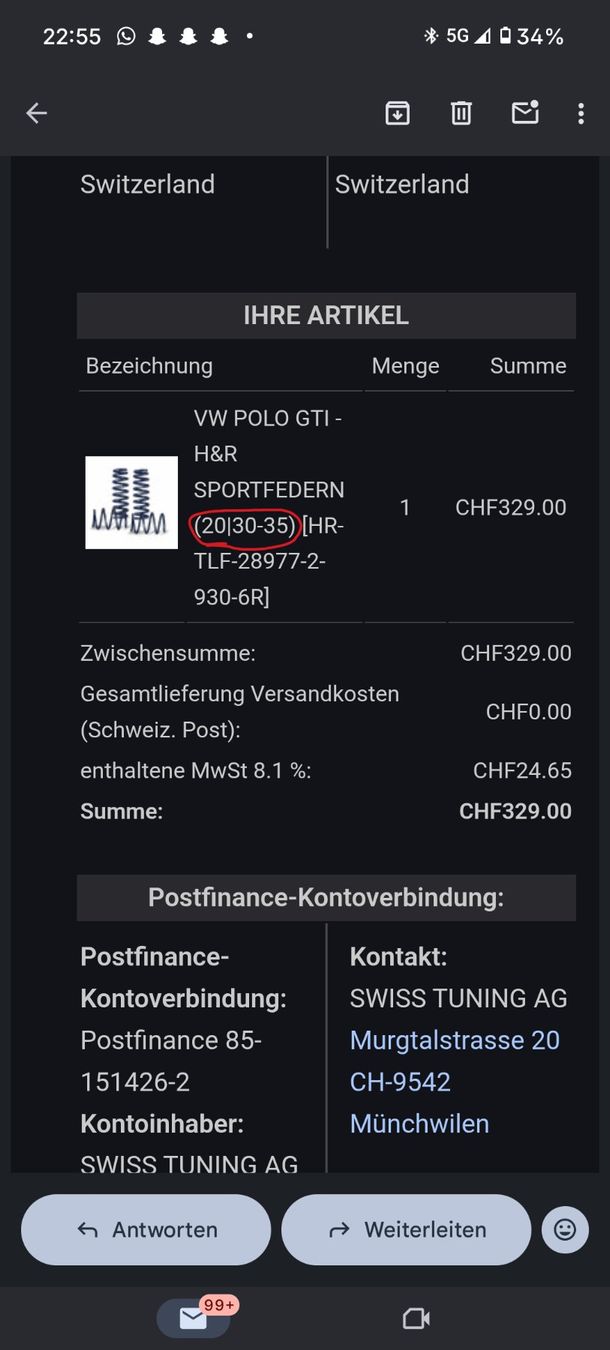The width and height of the screenshot is (610, 1350).
Task: Mark the email as unread
Action: (525, 112)
